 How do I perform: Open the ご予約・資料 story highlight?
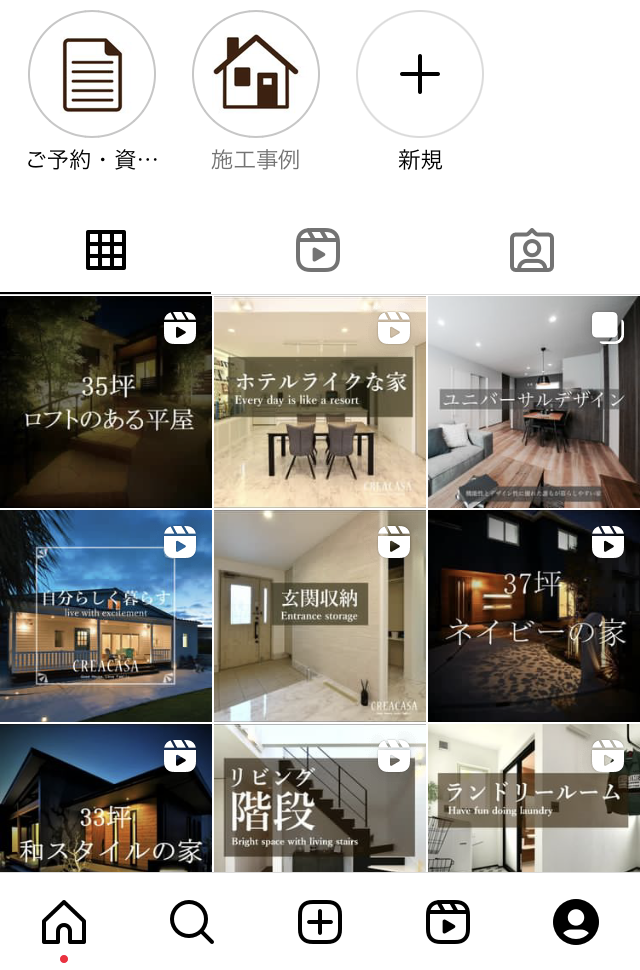point(92,74)
